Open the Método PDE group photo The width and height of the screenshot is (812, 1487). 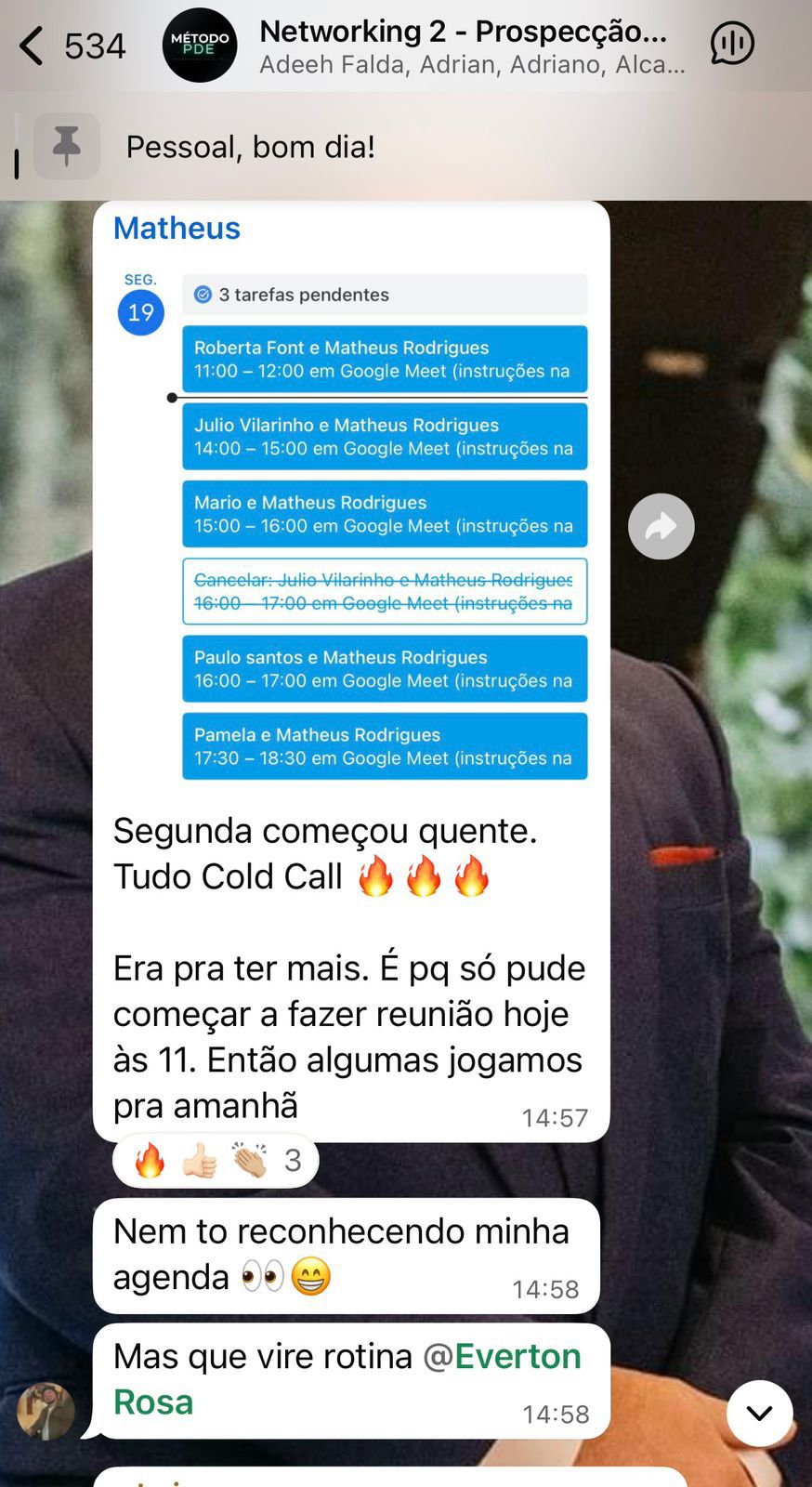[x=199, y=45]
